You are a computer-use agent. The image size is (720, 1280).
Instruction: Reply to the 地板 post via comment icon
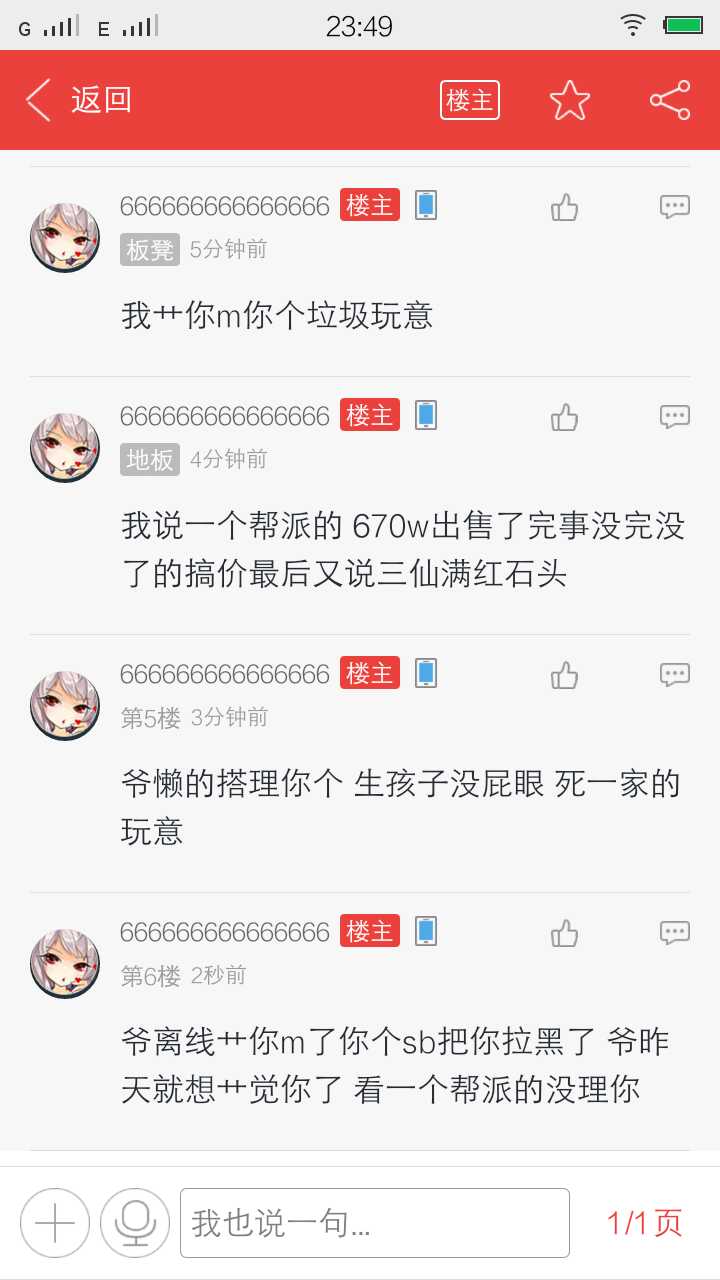pyautogui.click(x=675, y=417)
